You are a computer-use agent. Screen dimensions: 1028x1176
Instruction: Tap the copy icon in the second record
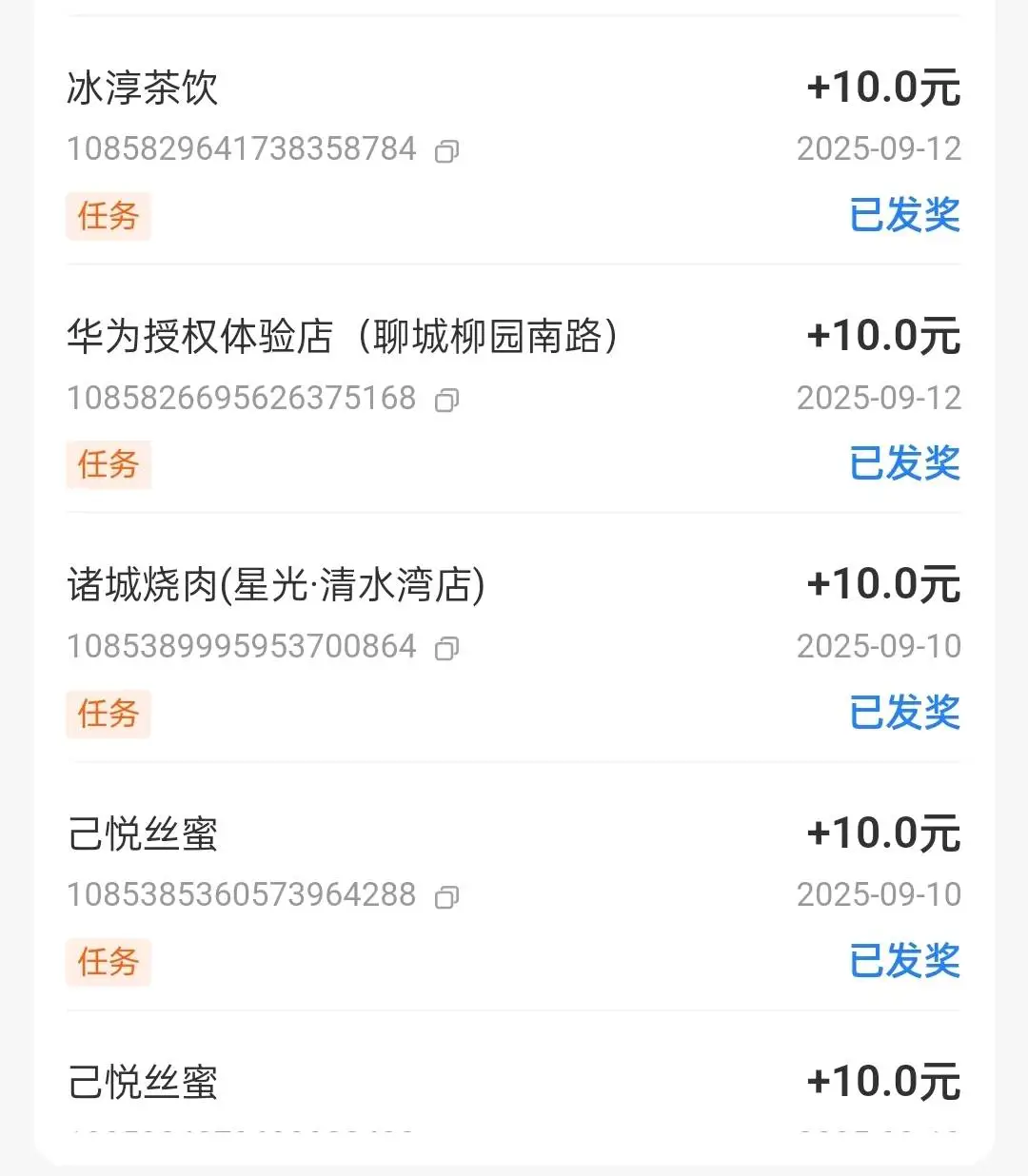[x=447, y=401]
